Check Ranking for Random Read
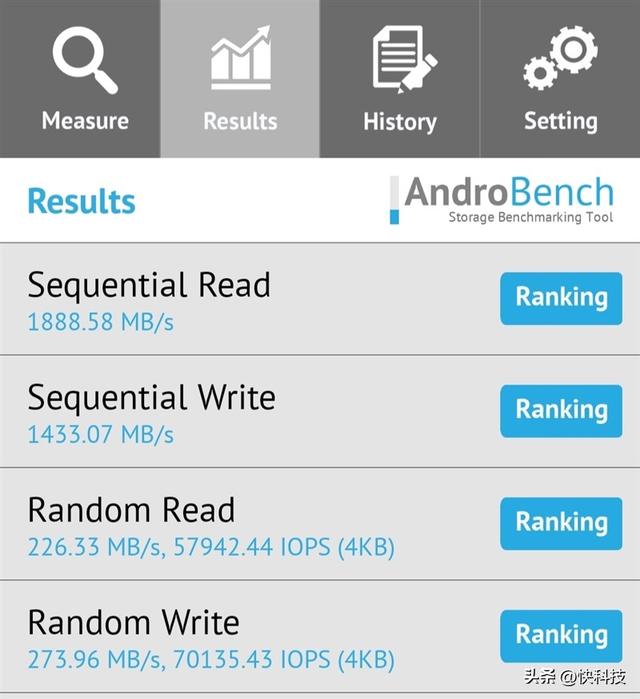The image size is (640, 699). coord(561,523)
